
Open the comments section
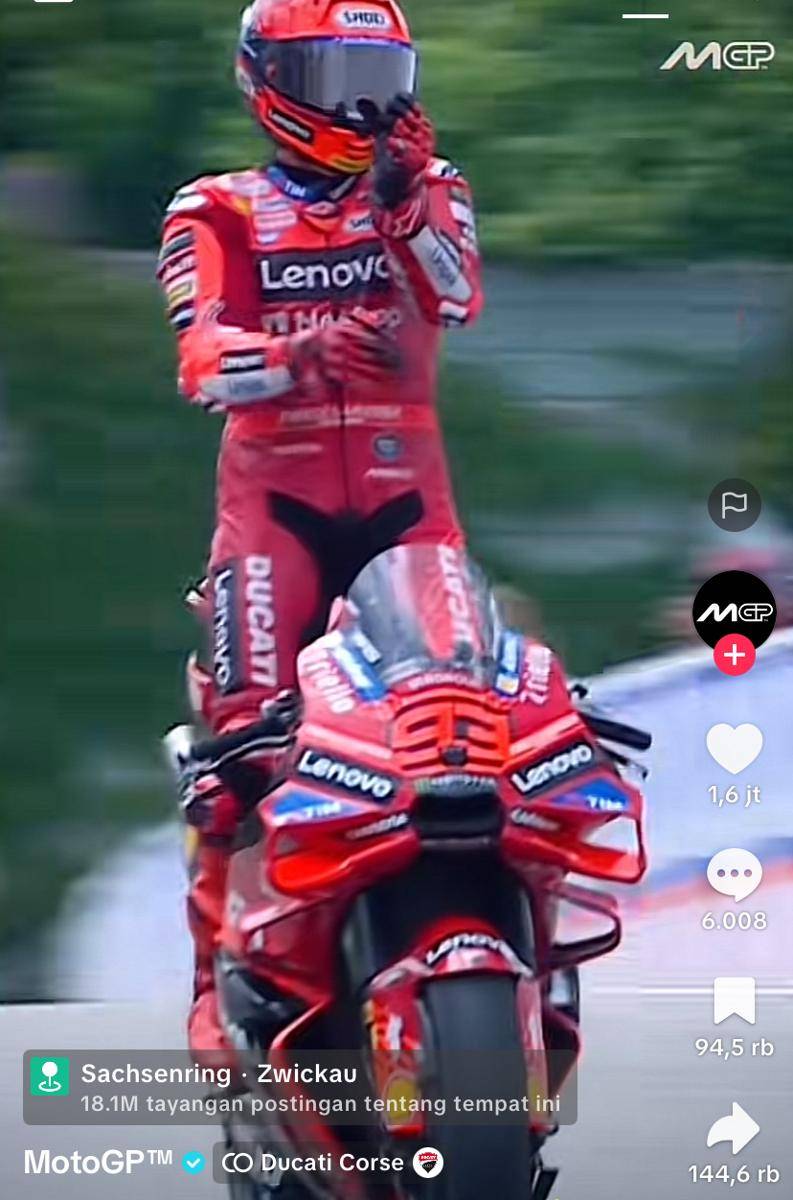coord(734,875)
